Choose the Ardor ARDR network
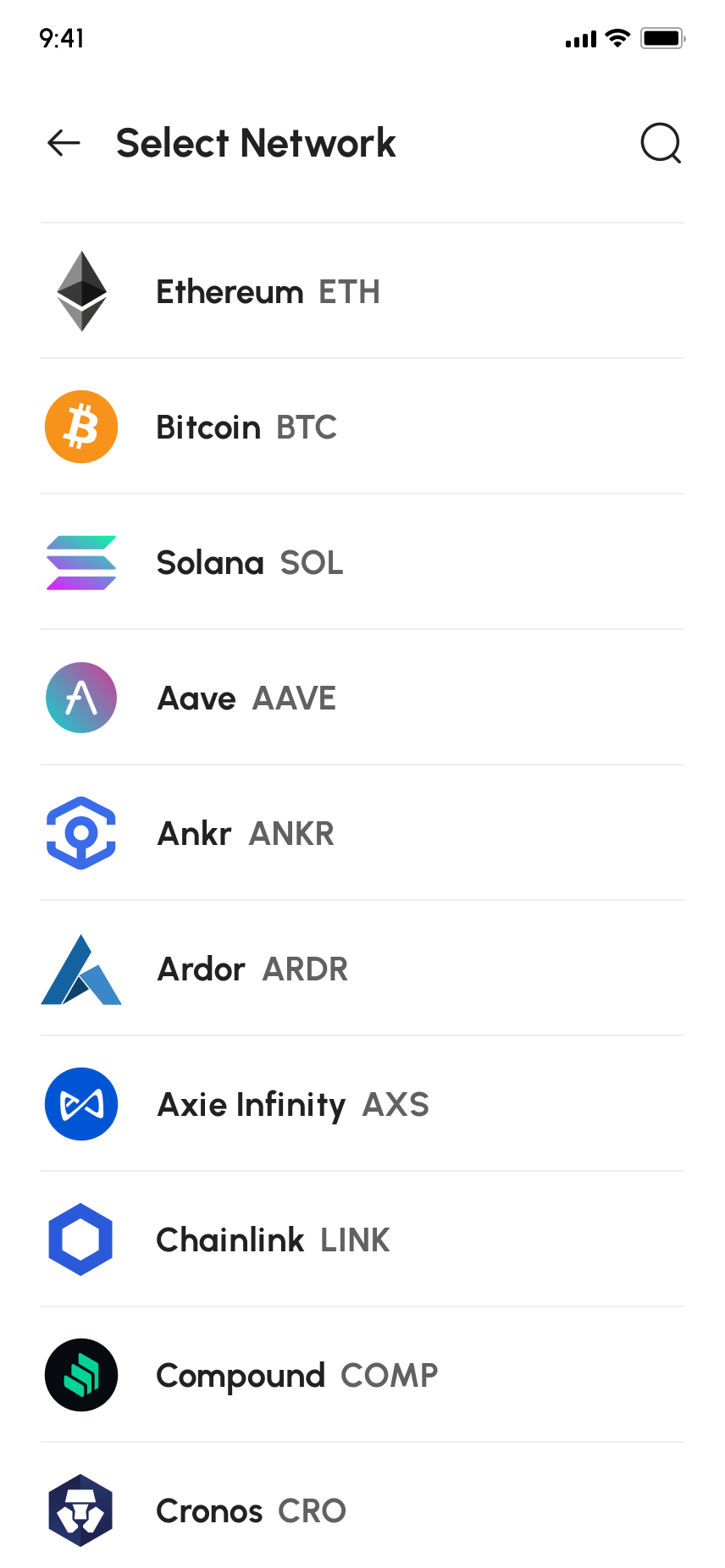 pyautogui.click(x=252, y=969)
